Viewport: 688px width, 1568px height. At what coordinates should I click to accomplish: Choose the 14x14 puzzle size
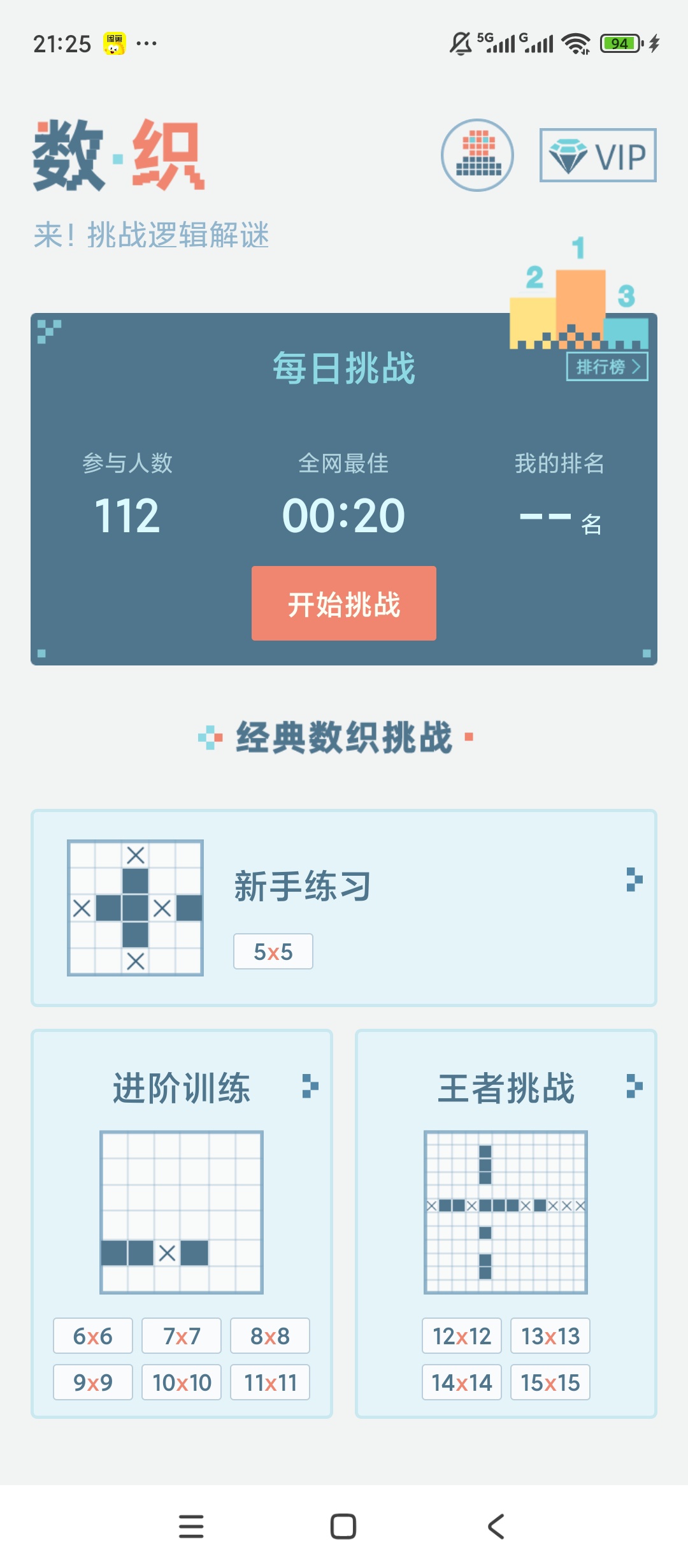pyautogui.click(x=462, y=1382)
